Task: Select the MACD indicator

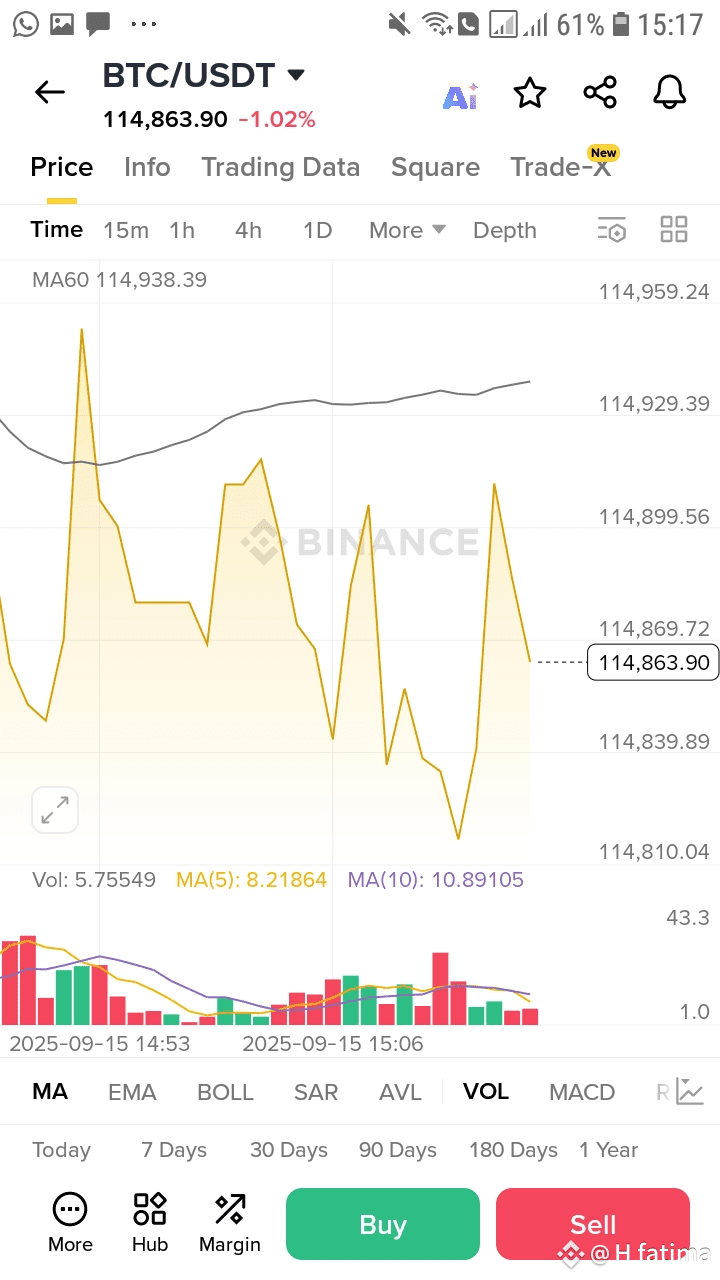Action: click(x=582, y=1091)
